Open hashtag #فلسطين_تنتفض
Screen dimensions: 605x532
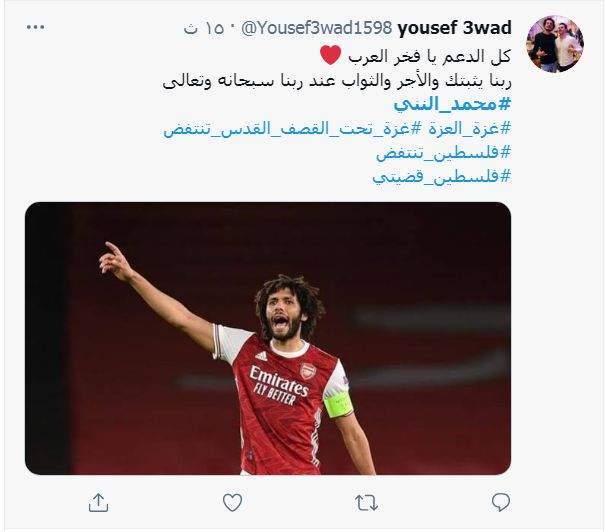(443, 154)
